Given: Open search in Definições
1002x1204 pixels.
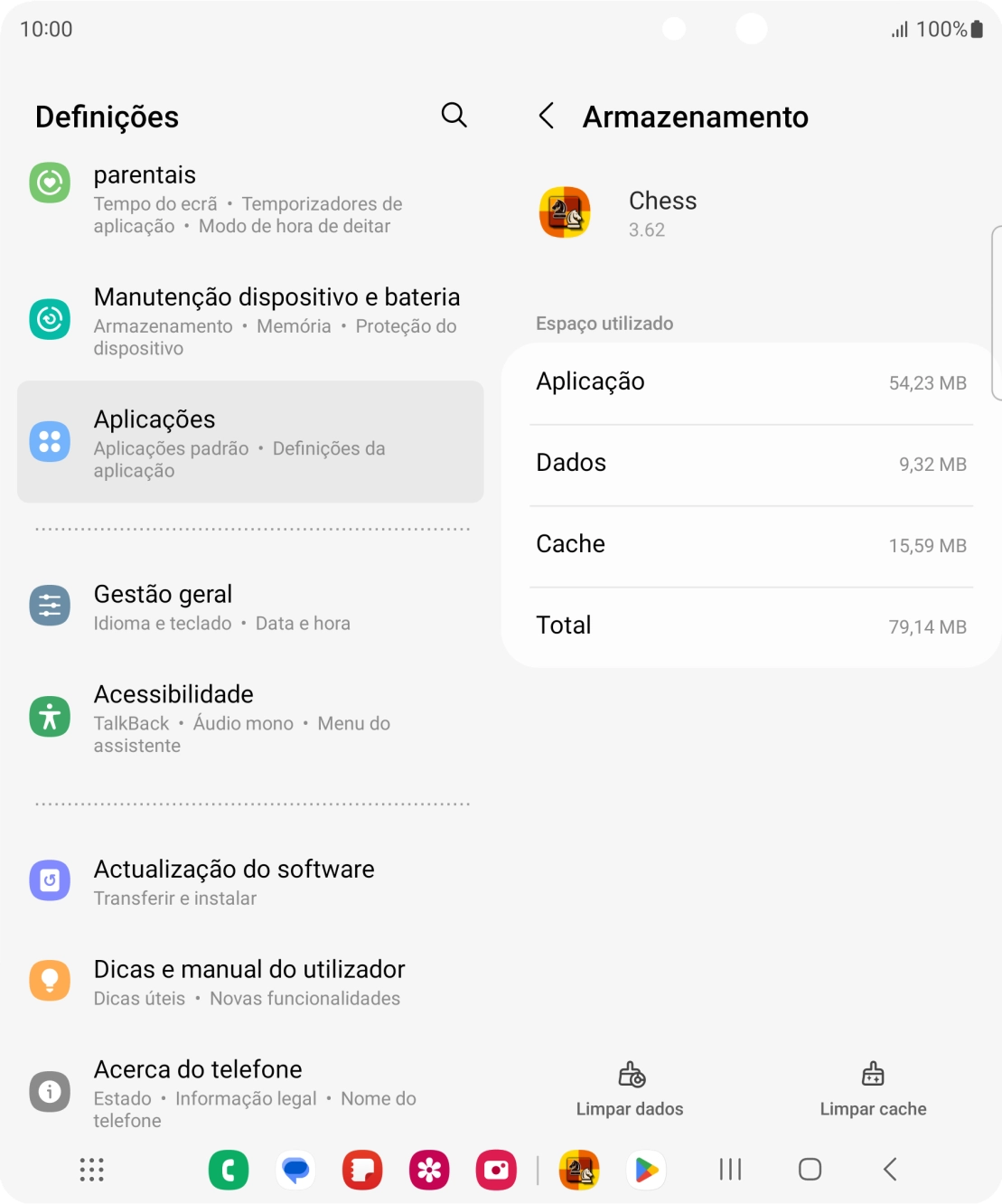Looking at the screenshot, I should 454,116.
